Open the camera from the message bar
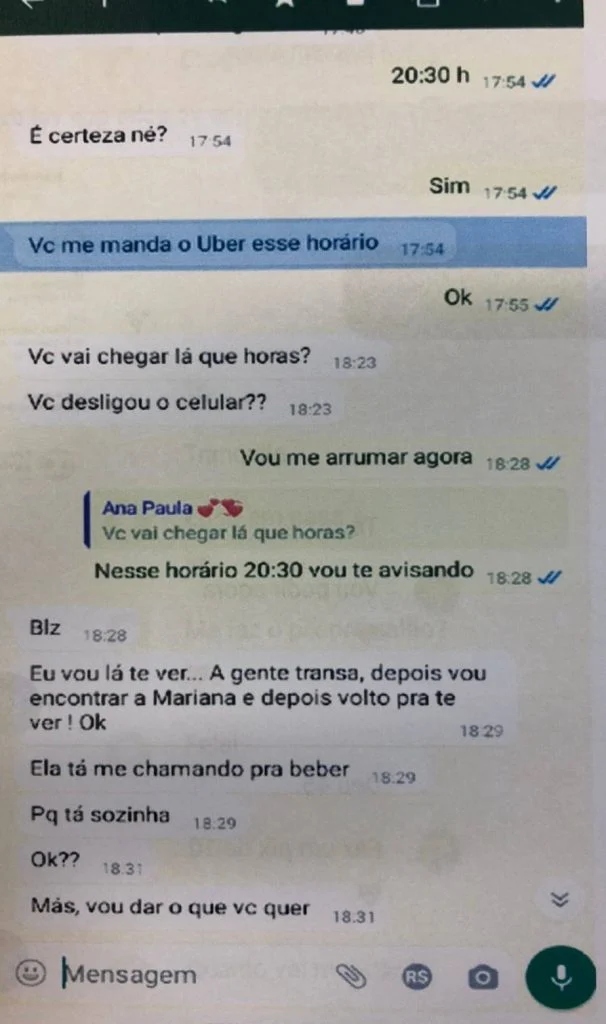Viewport: 606px width, 1024px height. point(482,977)
